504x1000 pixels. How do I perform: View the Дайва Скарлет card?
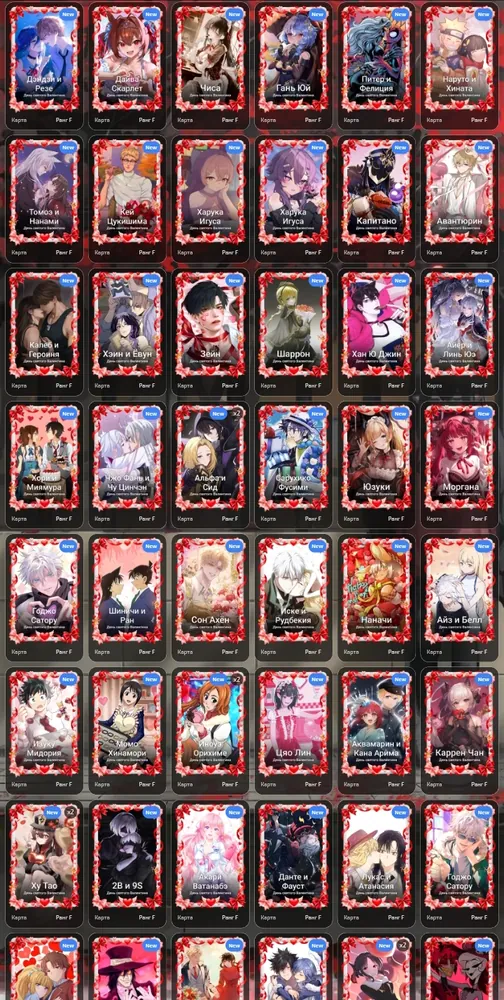(x=128, y=66)
